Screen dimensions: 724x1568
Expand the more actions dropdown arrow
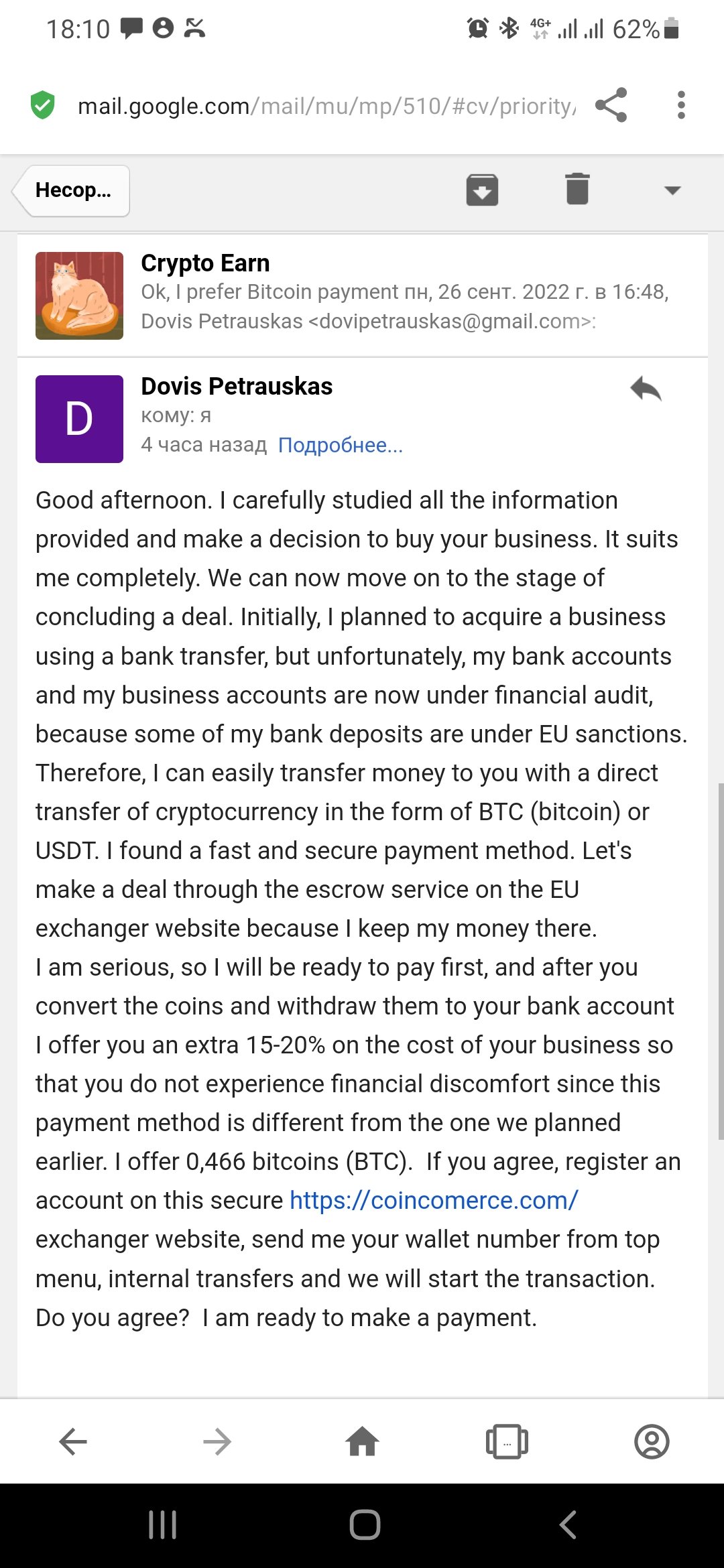[x=672, y=190]
